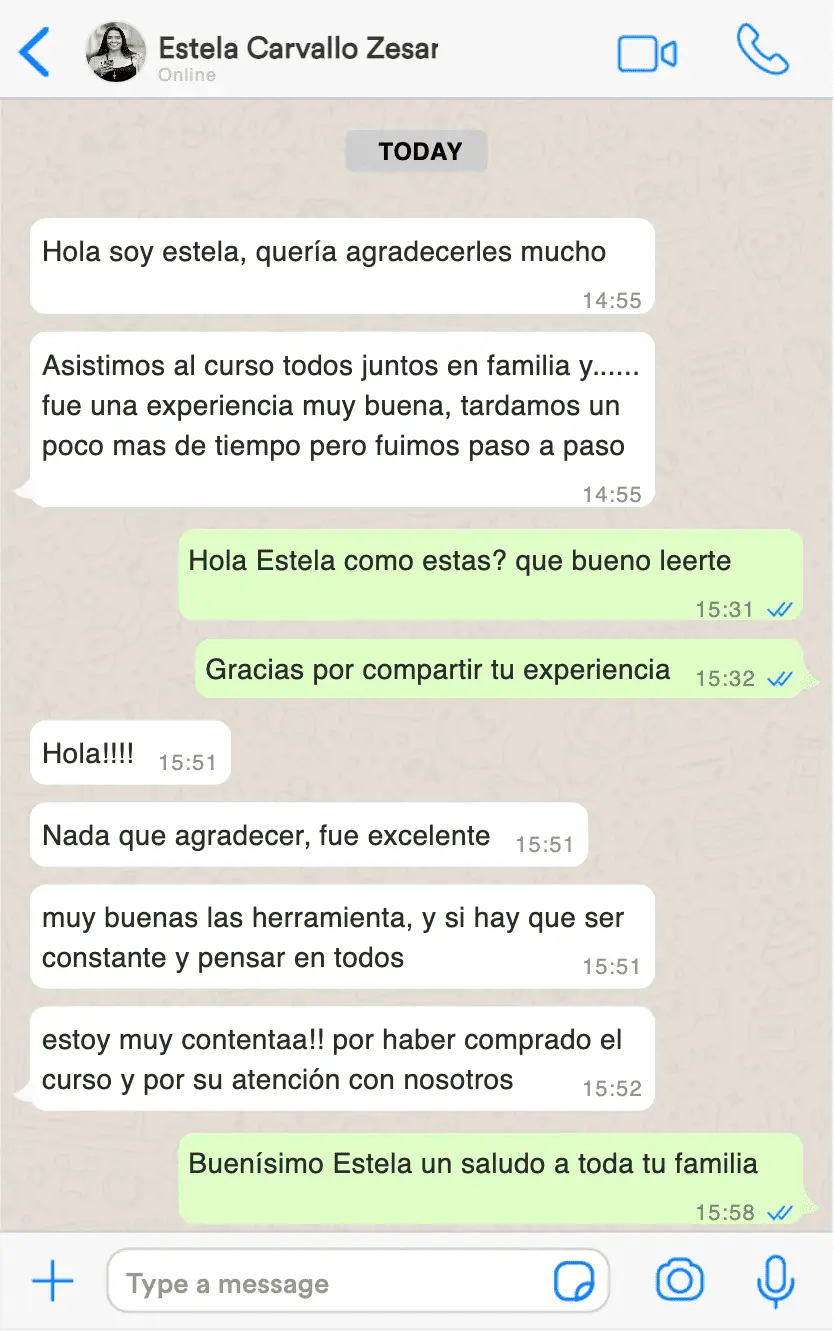Start a video call with Estela
Screen dimensions: 834x1332
pyautogui.click(x=647, y=54)
